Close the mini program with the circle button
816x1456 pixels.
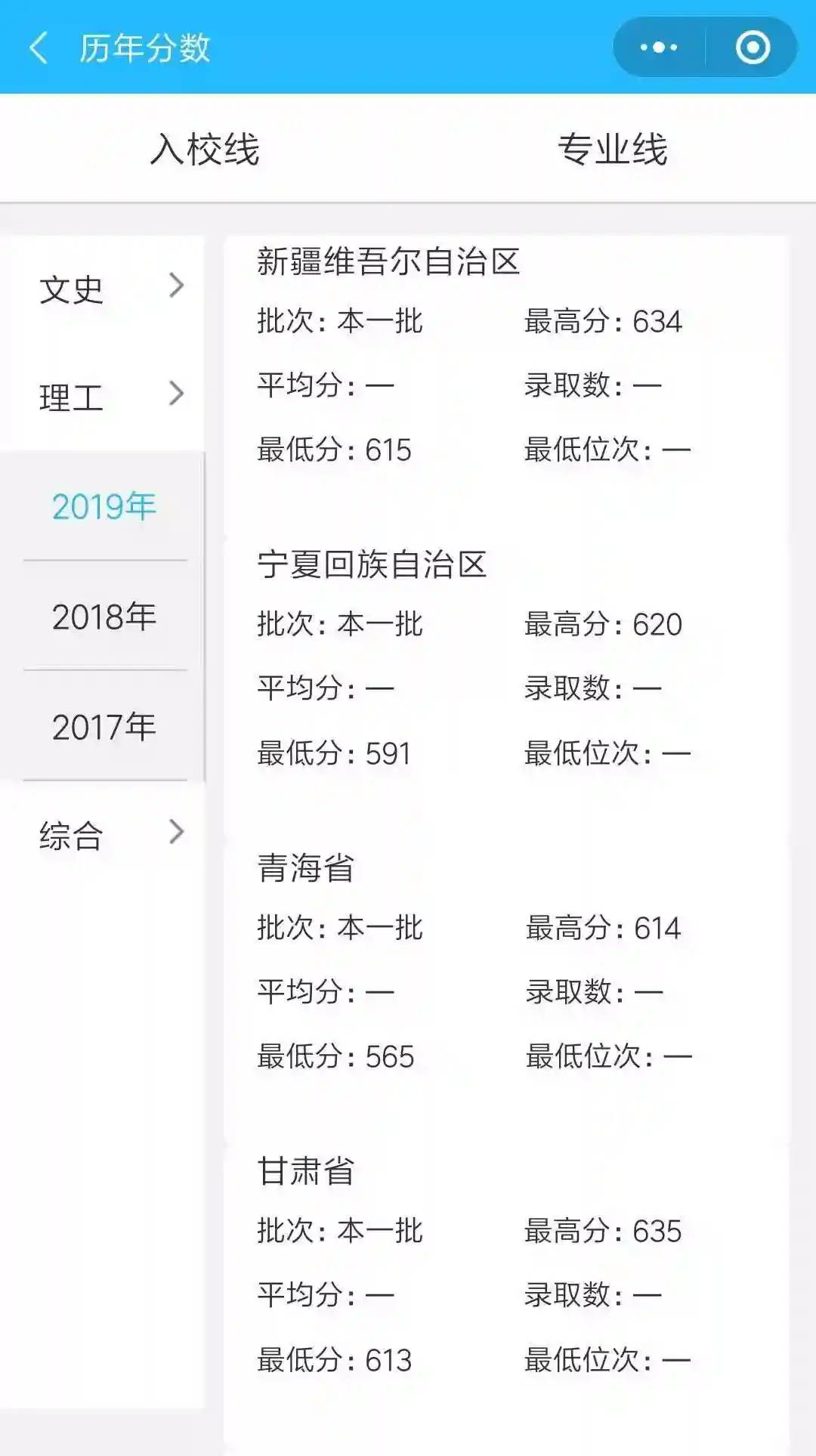[753, 48]
